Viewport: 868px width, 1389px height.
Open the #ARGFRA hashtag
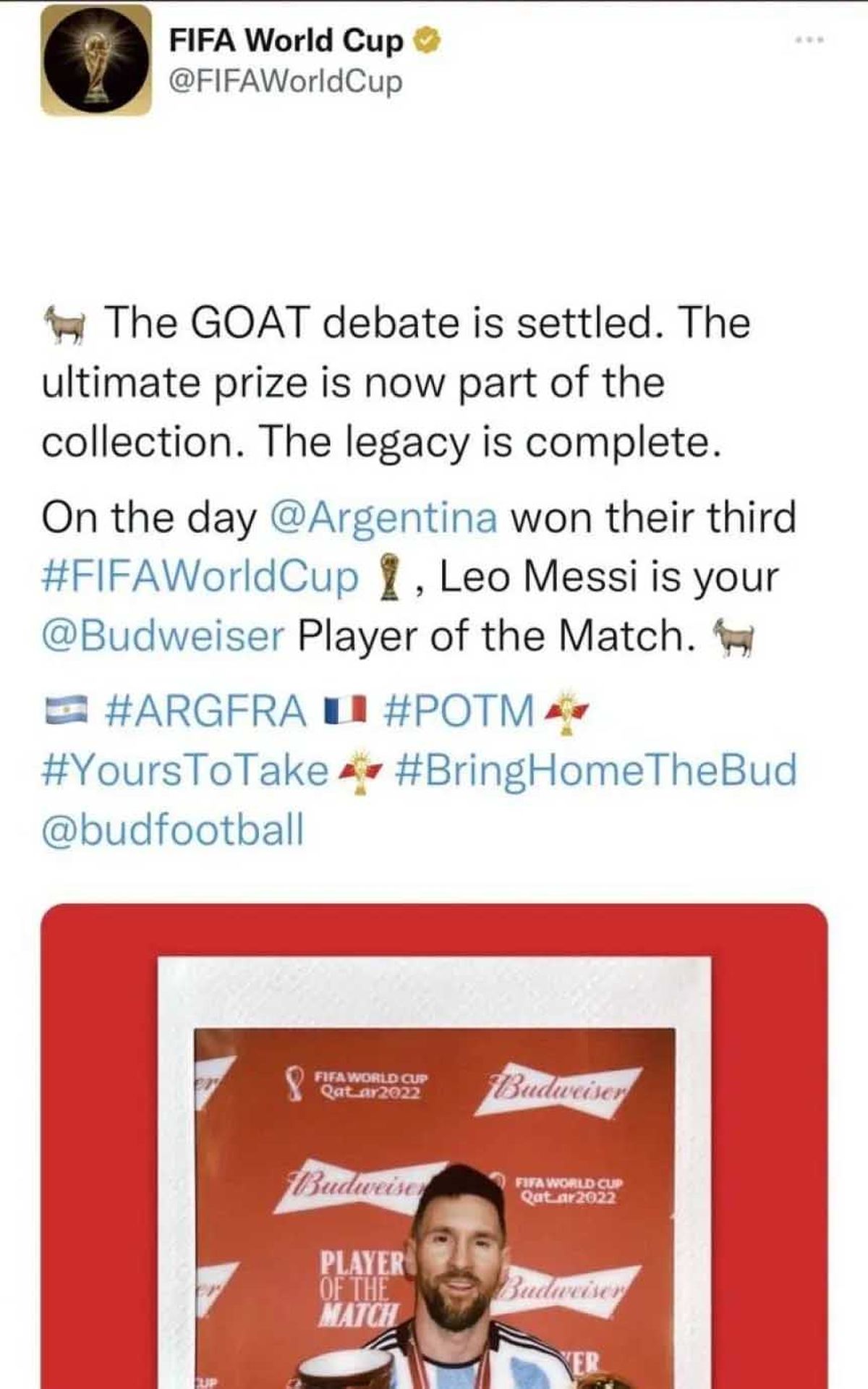(x=205, y=710)
